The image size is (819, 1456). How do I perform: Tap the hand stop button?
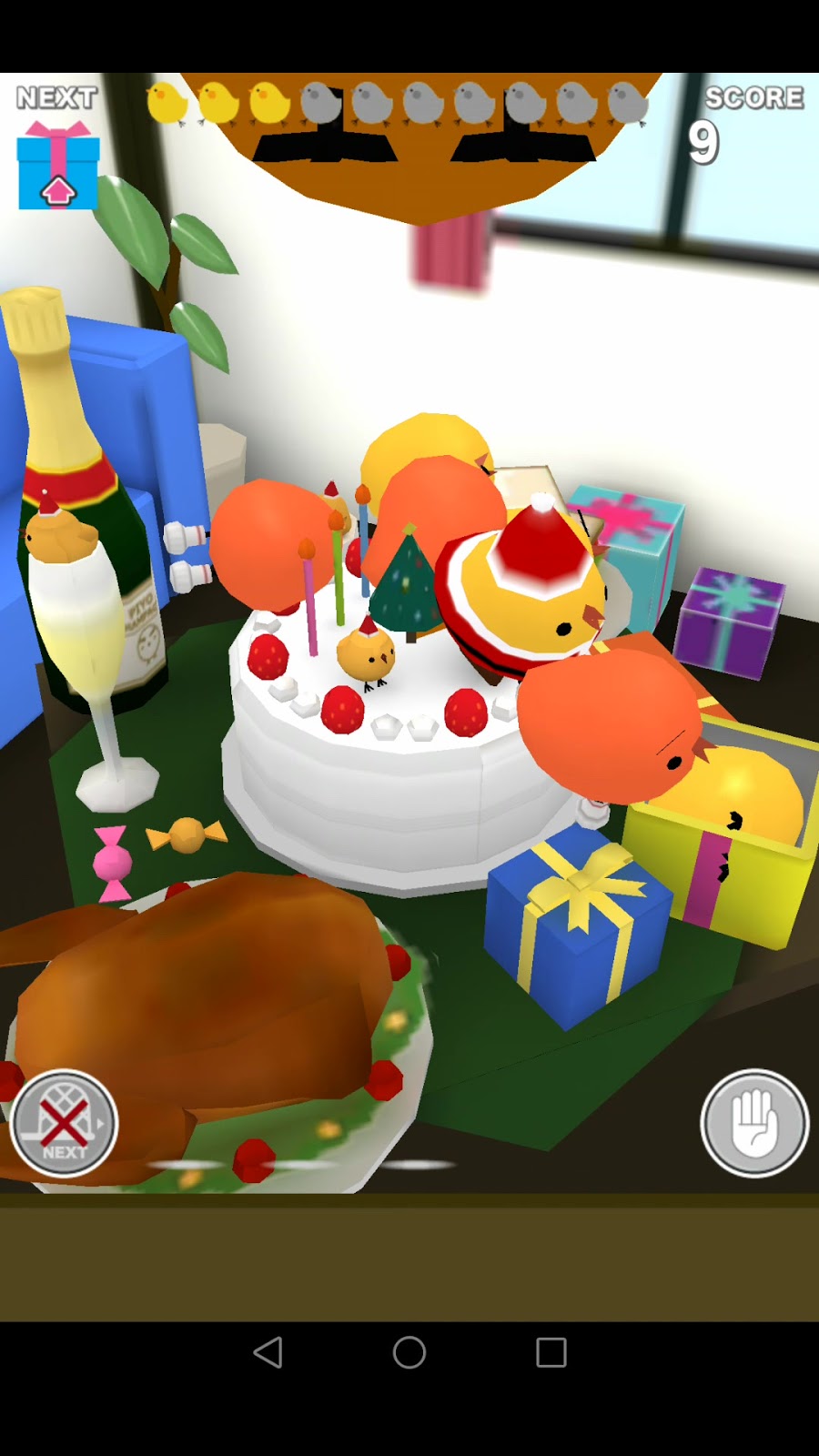coord(754,1123)
